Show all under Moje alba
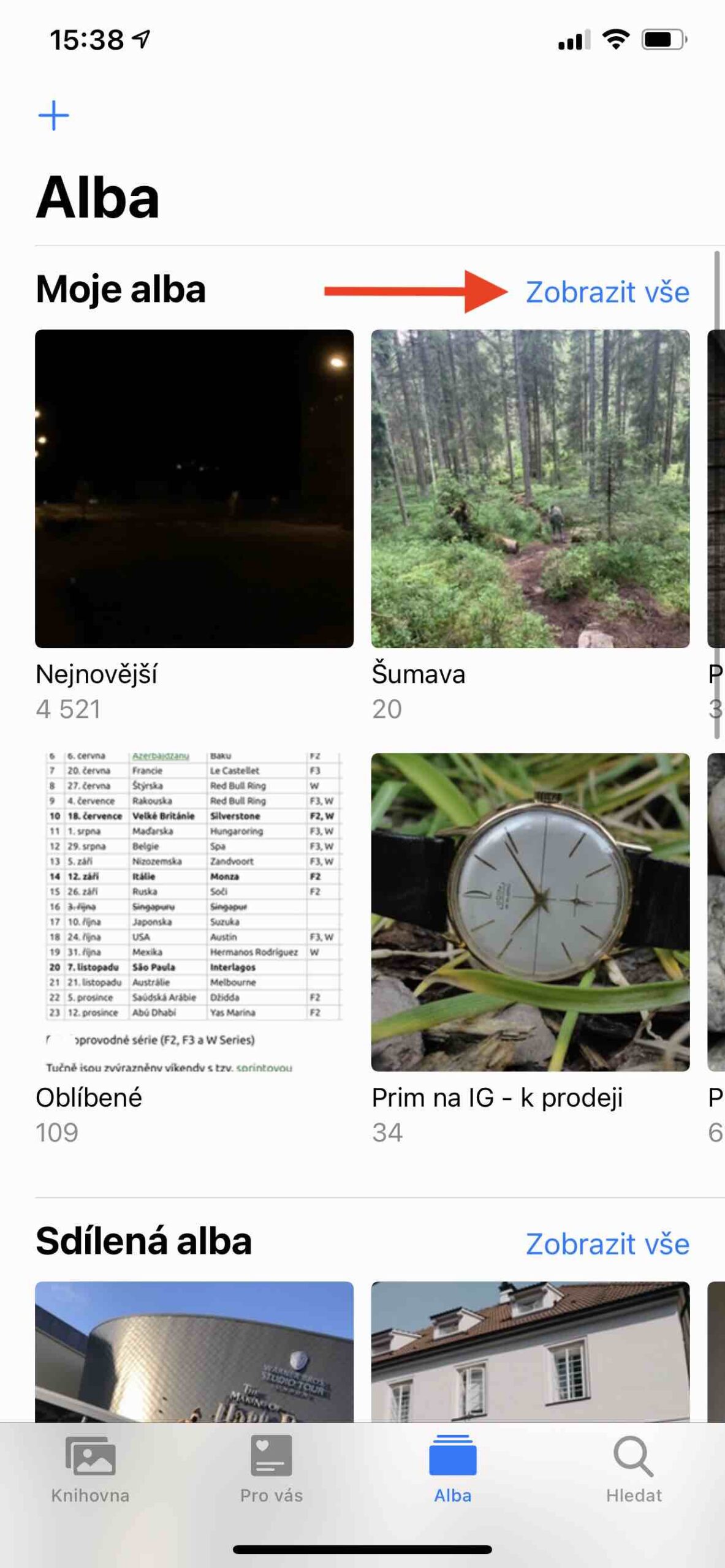The height and width of the screenshot is (1568, 725). coord(607,292)
